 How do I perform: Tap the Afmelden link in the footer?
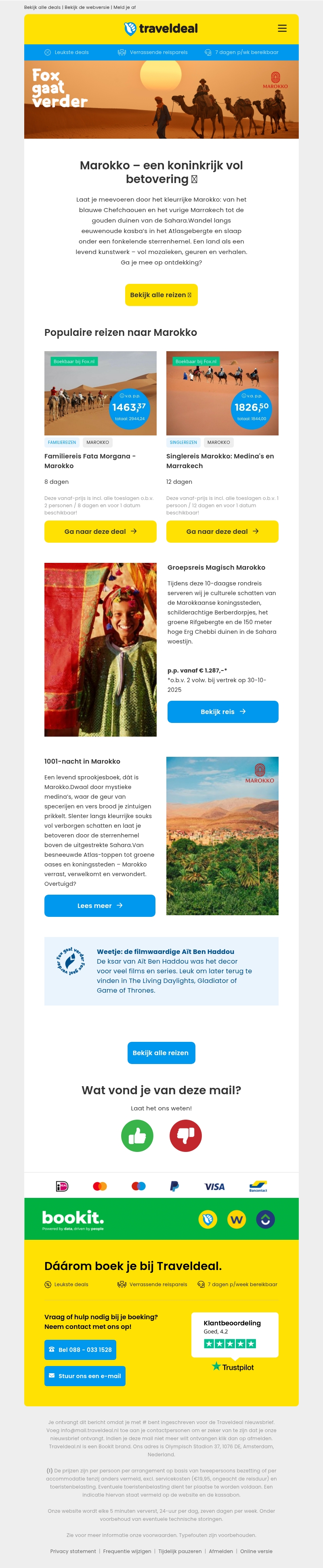tap(220, 1551)
